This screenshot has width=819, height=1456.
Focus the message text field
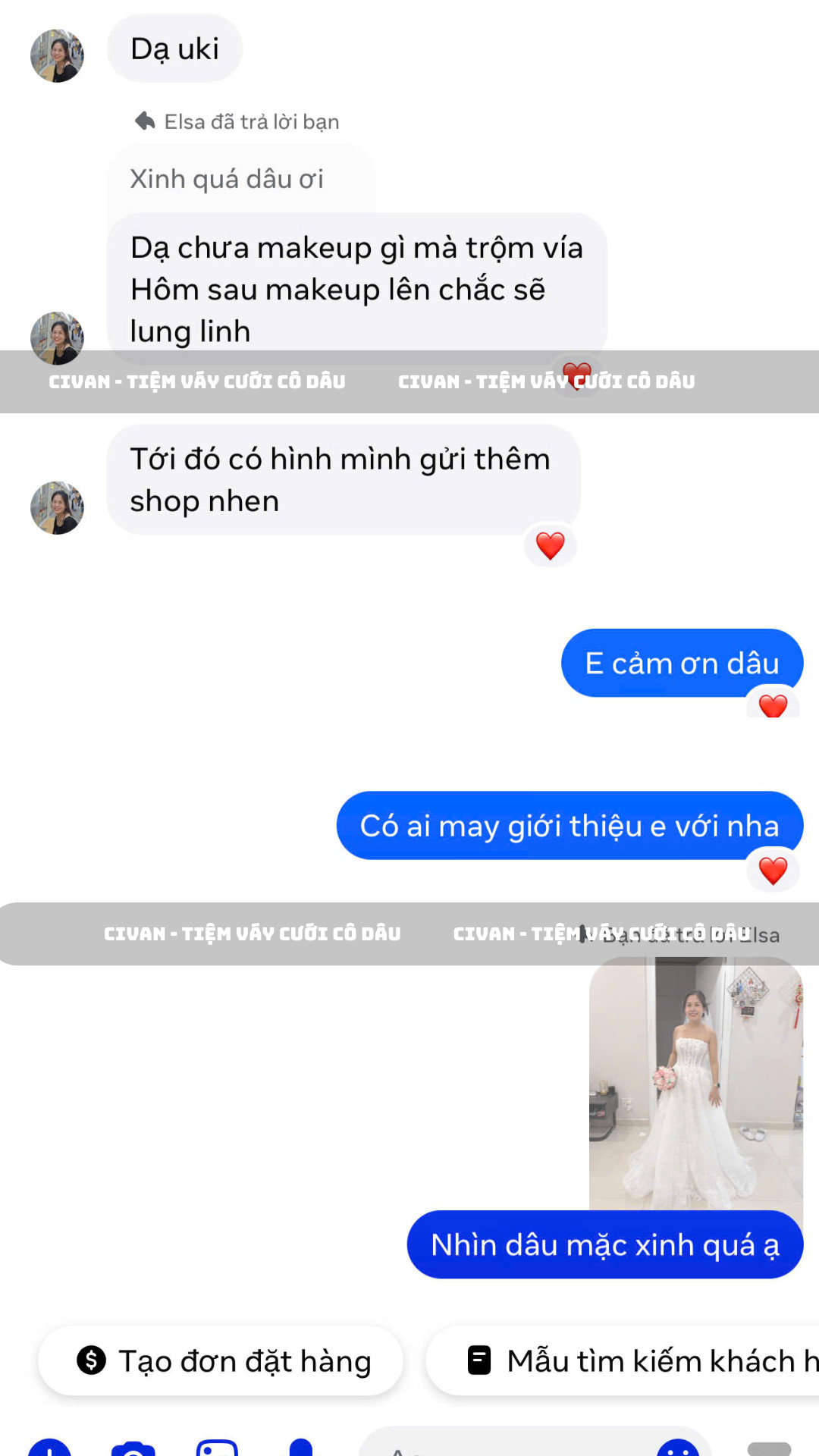pos(508,1445)
